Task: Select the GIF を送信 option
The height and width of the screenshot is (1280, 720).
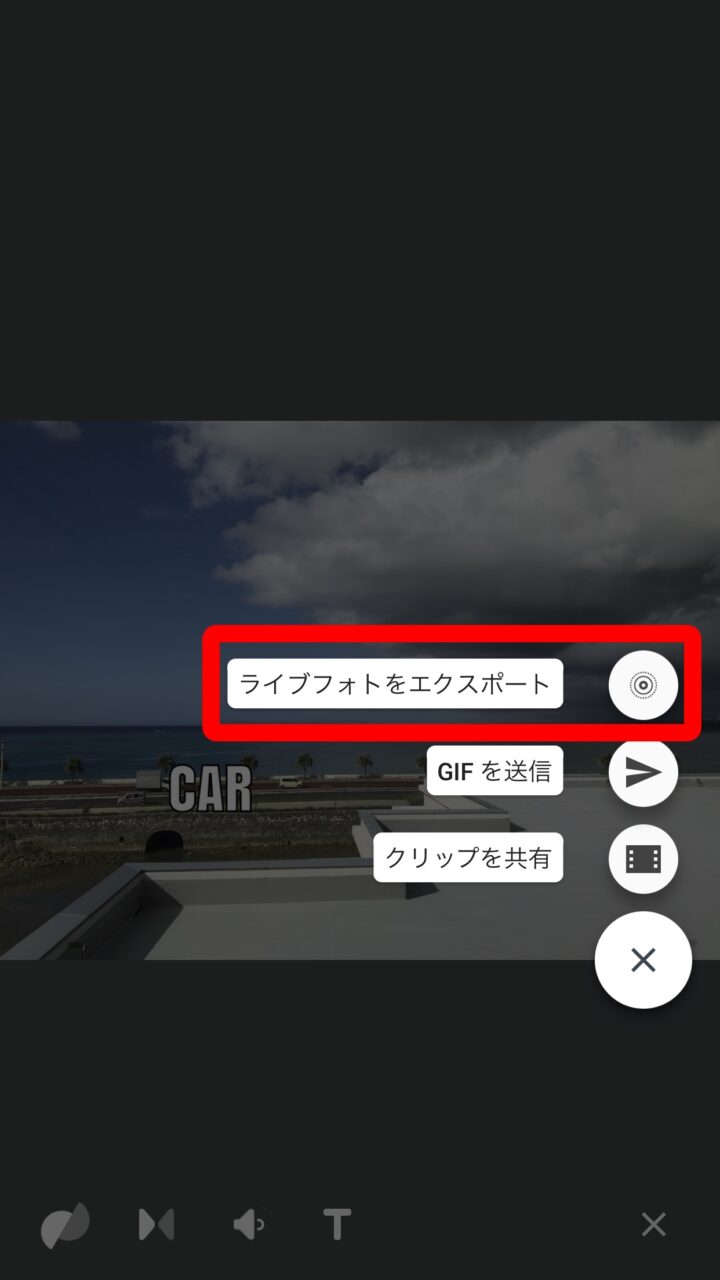Action: [643, 772]
